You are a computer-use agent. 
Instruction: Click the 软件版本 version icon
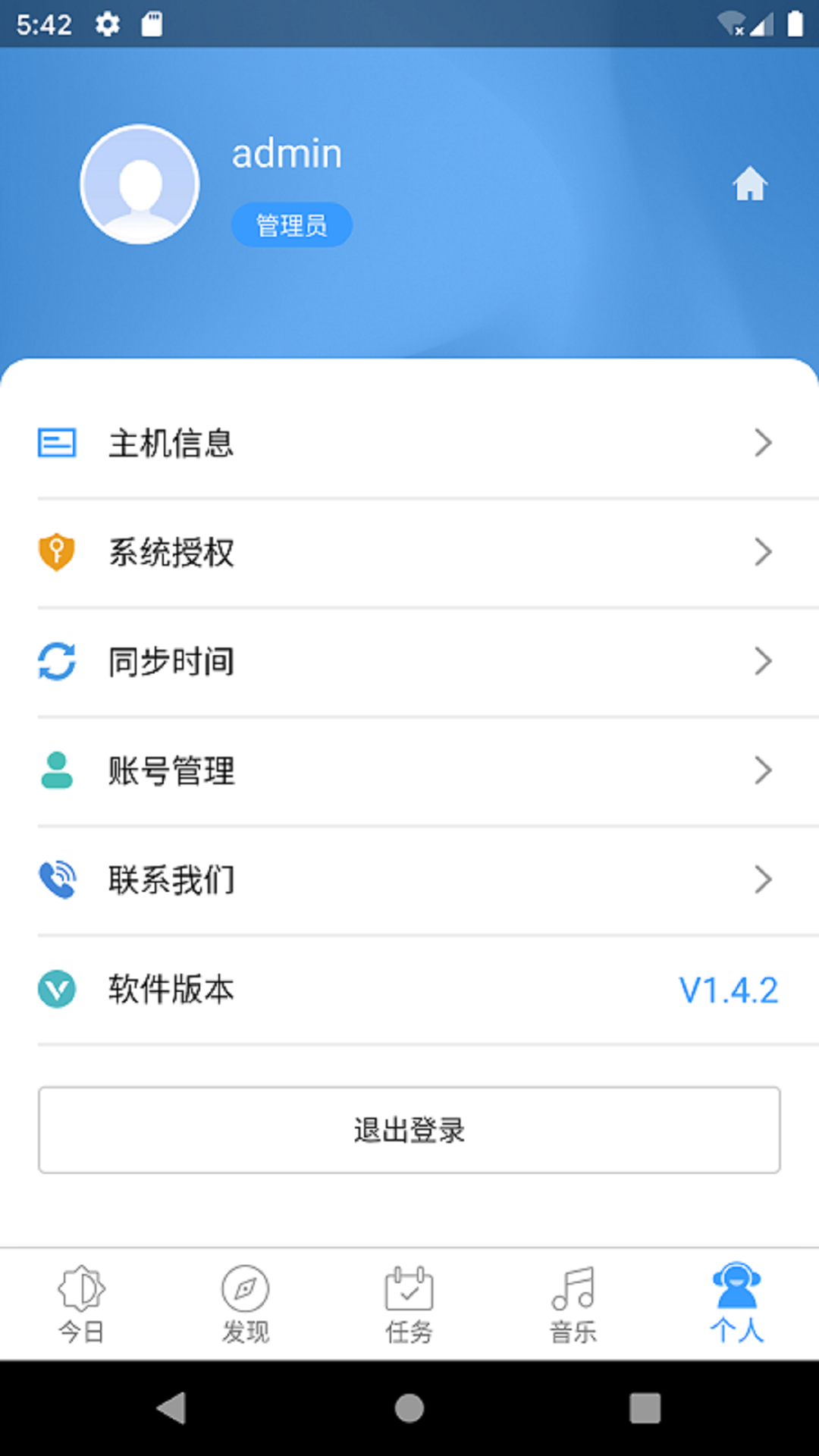pos(57,990)
